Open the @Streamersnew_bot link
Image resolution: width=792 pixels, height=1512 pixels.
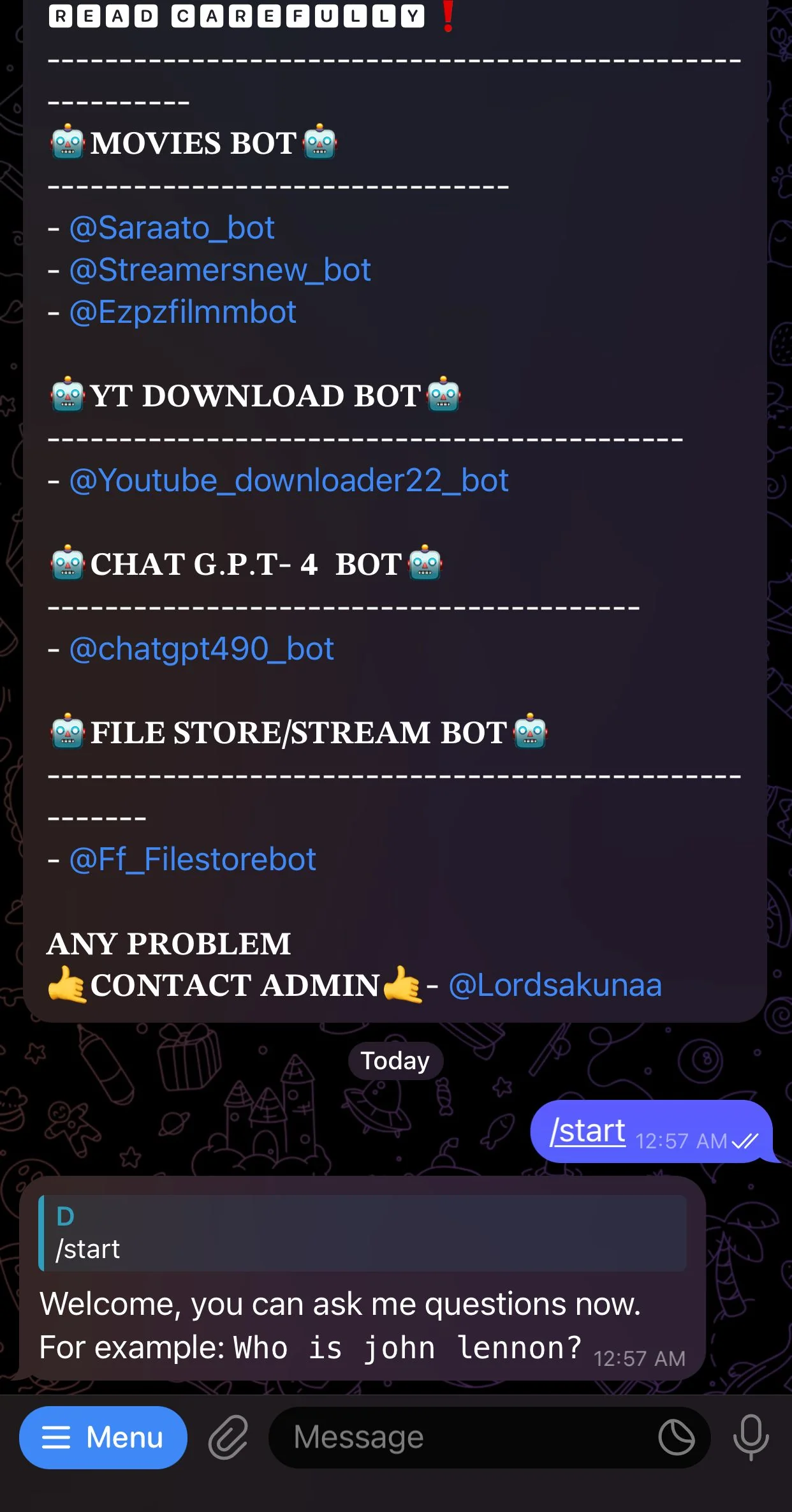(x=220, y=270)
